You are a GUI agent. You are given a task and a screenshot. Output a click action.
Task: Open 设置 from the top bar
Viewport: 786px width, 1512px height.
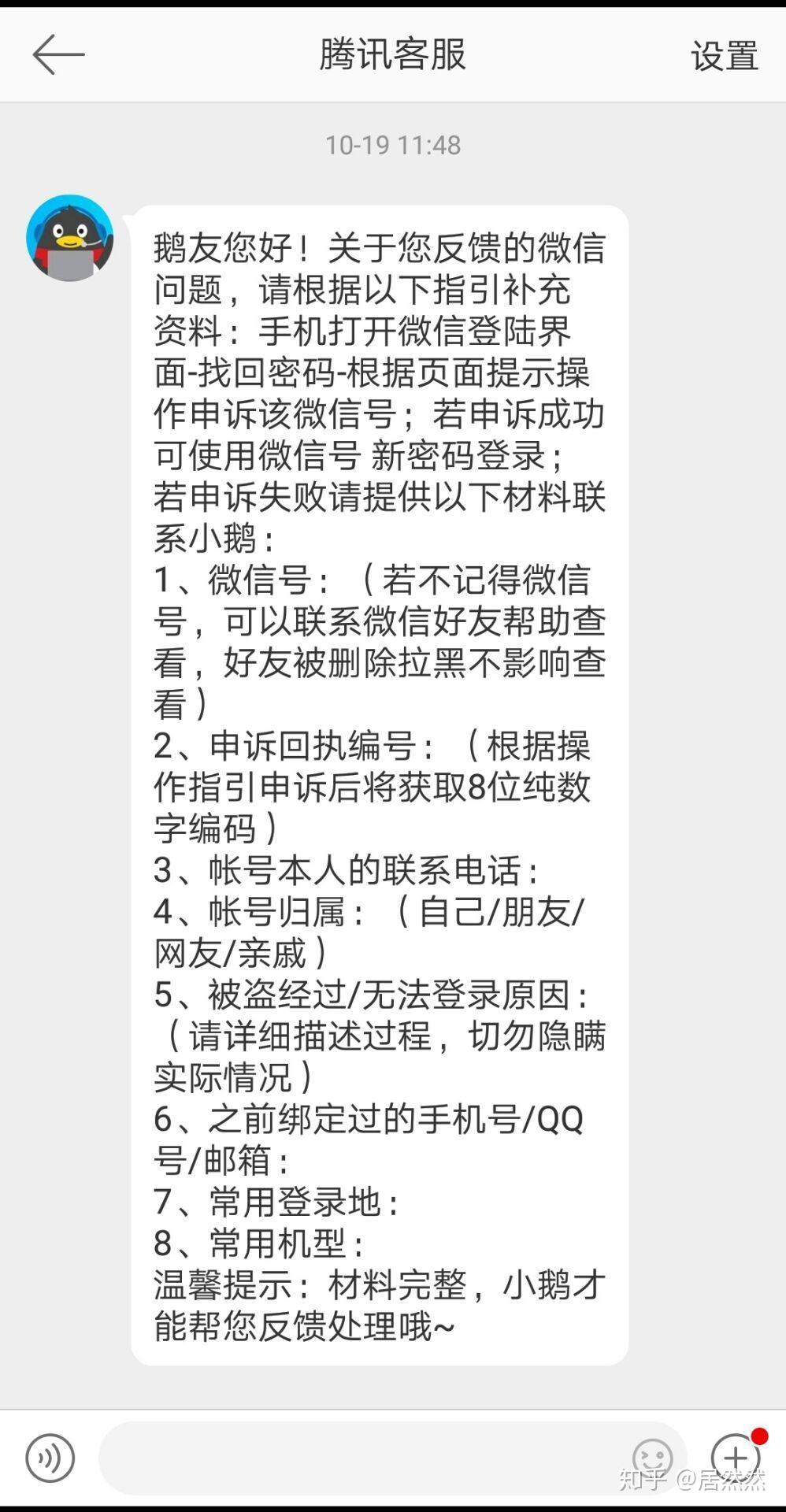pos(724,55)
